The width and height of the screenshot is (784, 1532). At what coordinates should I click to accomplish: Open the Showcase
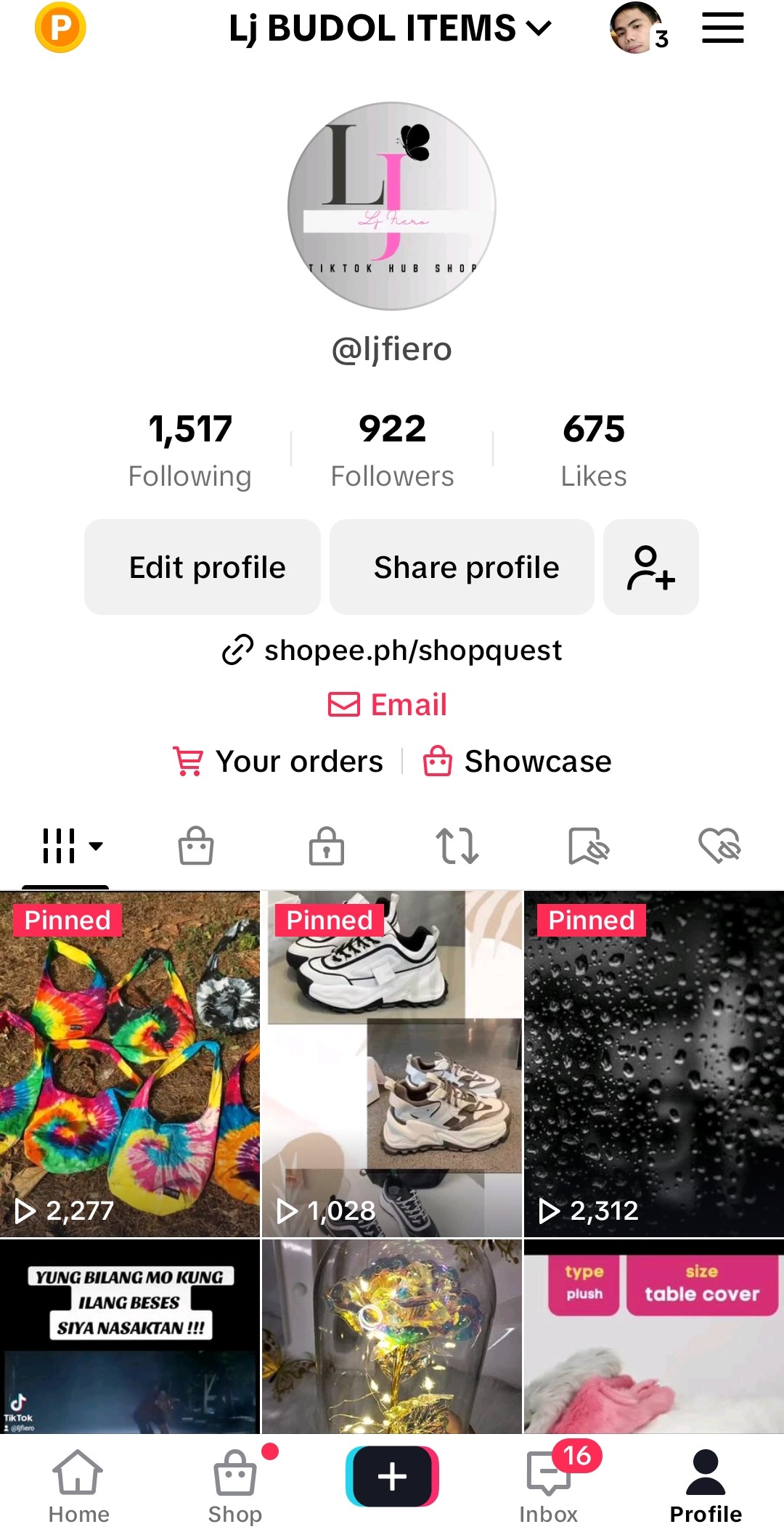[x=518, y=762]
